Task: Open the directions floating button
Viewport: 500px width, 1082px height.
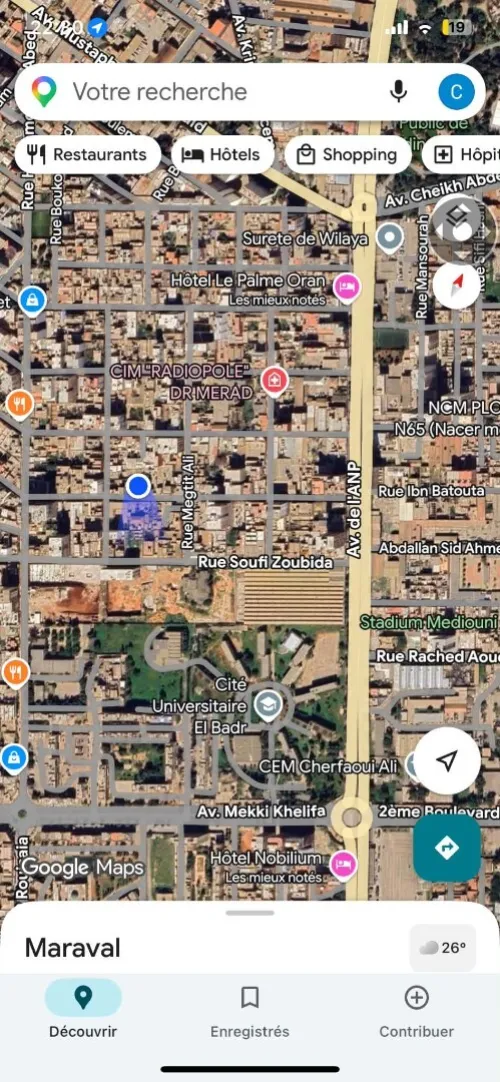Action: click(x=447, y=847)
